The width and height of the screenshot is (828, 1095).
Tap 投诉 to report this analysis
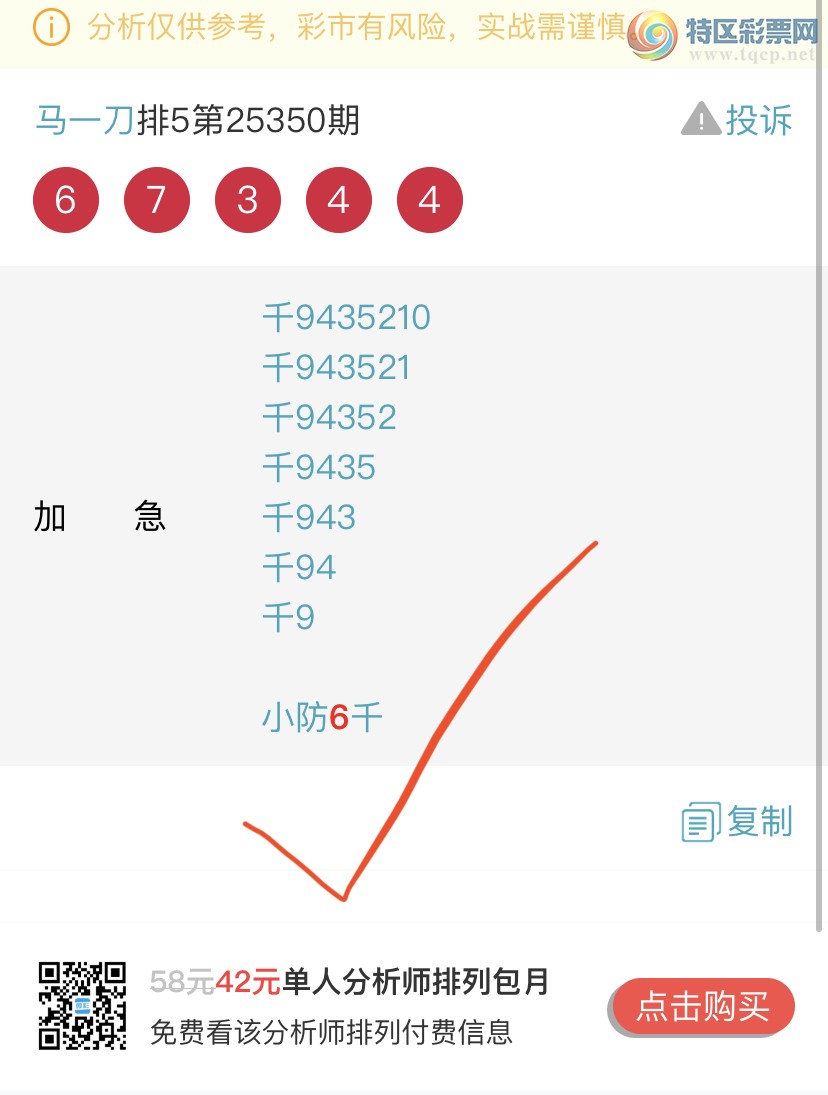pos(738,121)
